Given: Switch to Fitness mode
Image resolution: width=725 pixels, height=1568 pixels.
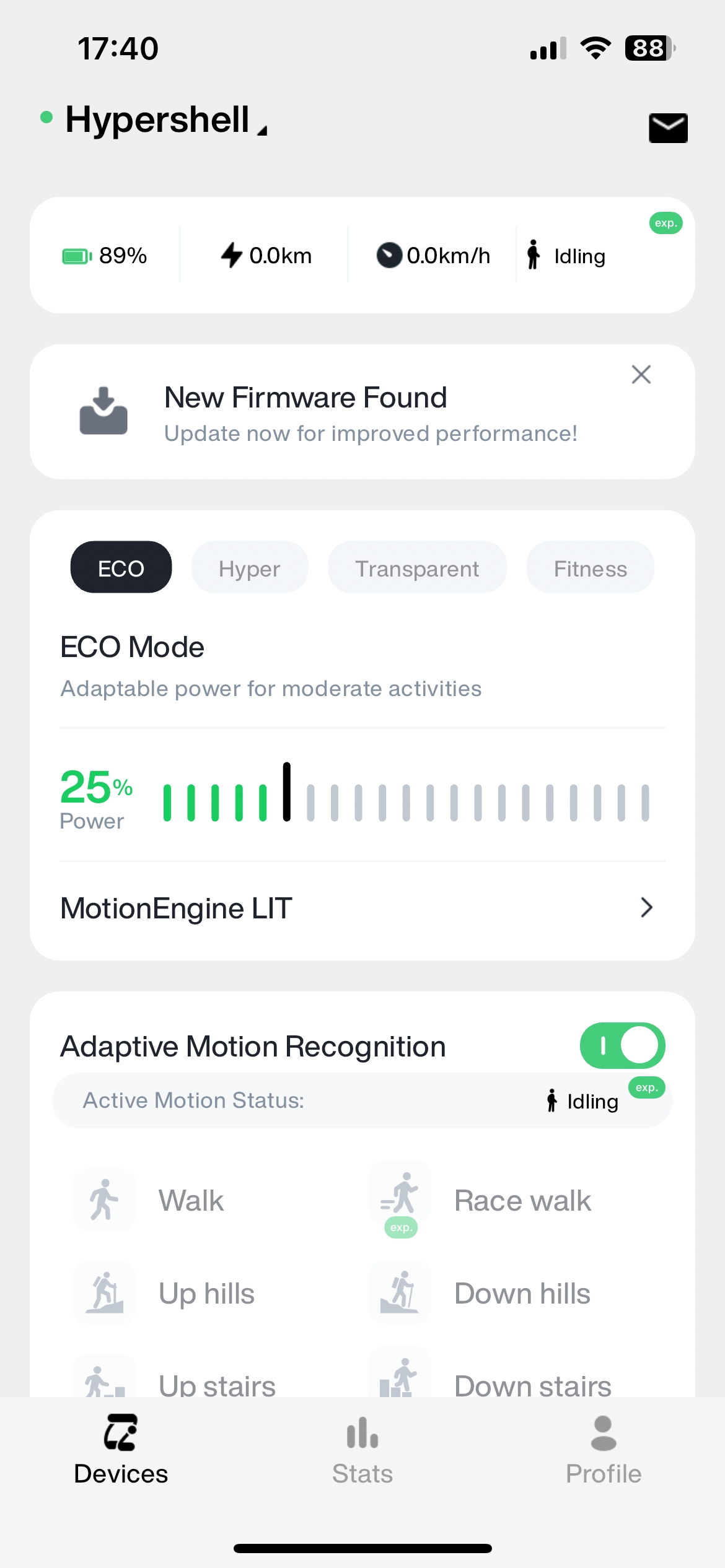Looking at the screenshot, I should (x=590, y=568).
